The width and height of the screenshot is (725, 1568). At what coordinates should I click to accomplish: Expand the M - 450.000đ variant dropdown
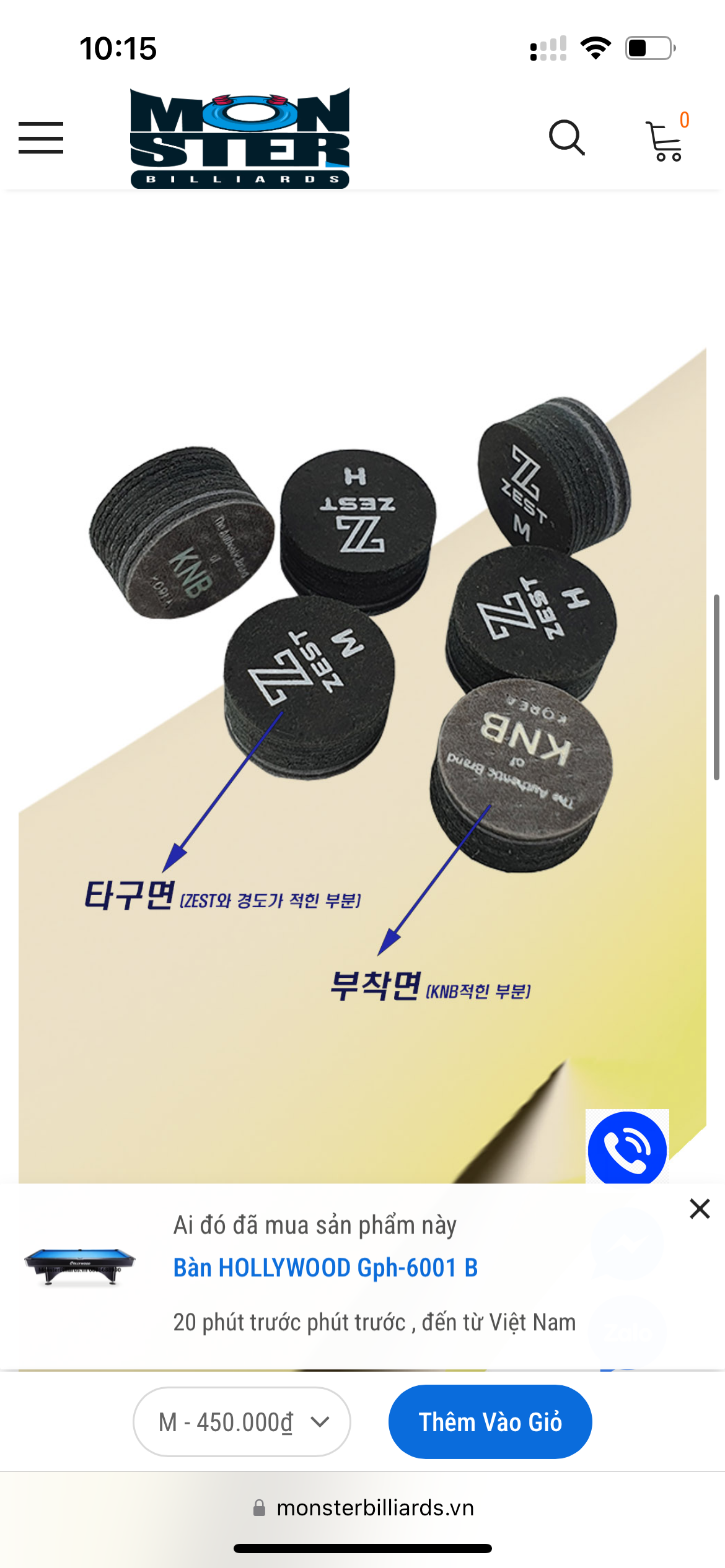pyautogui.click(x=242, y=1422)
